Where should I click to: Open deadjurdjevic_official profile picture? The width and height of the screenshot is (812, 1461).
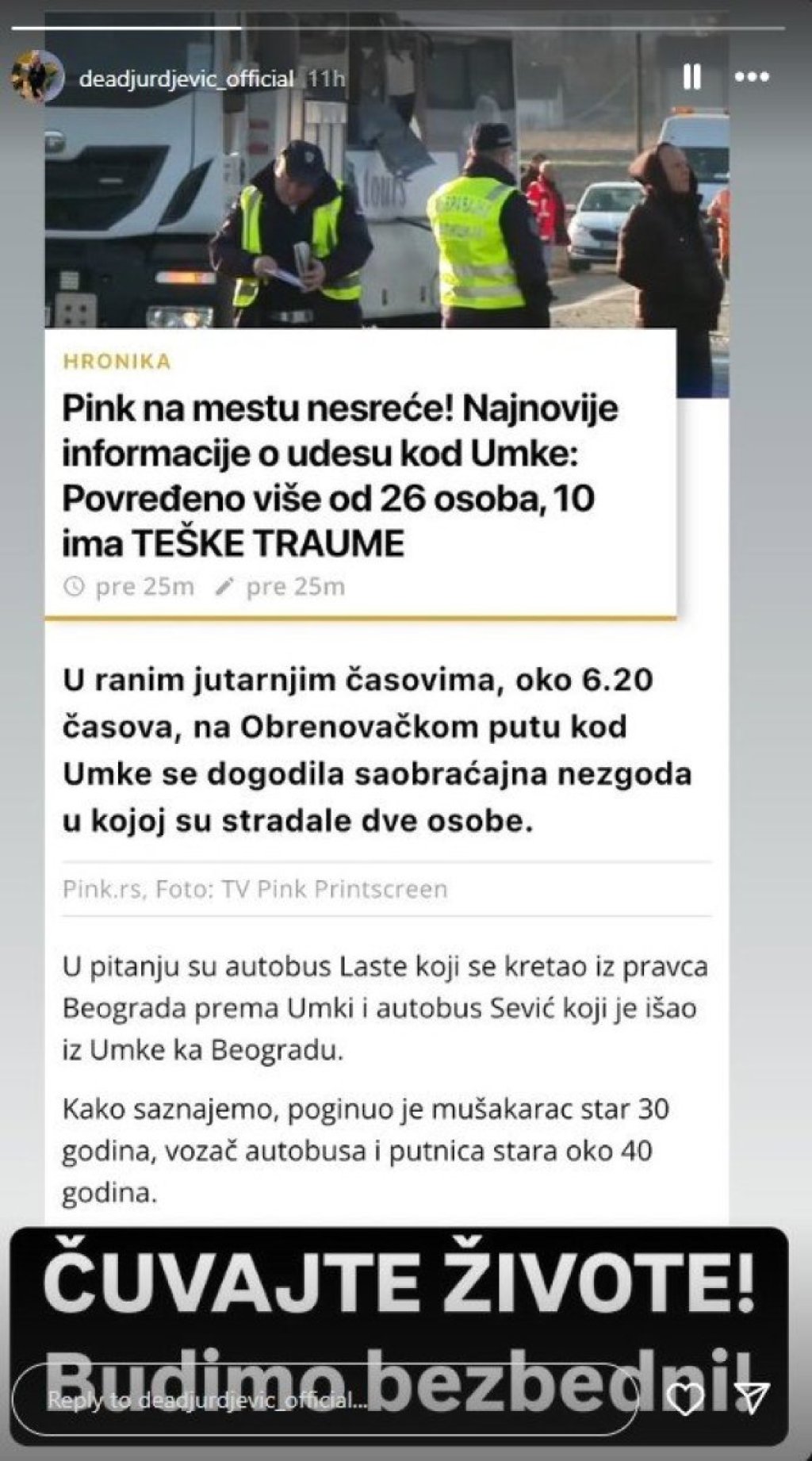pos(37,77)
